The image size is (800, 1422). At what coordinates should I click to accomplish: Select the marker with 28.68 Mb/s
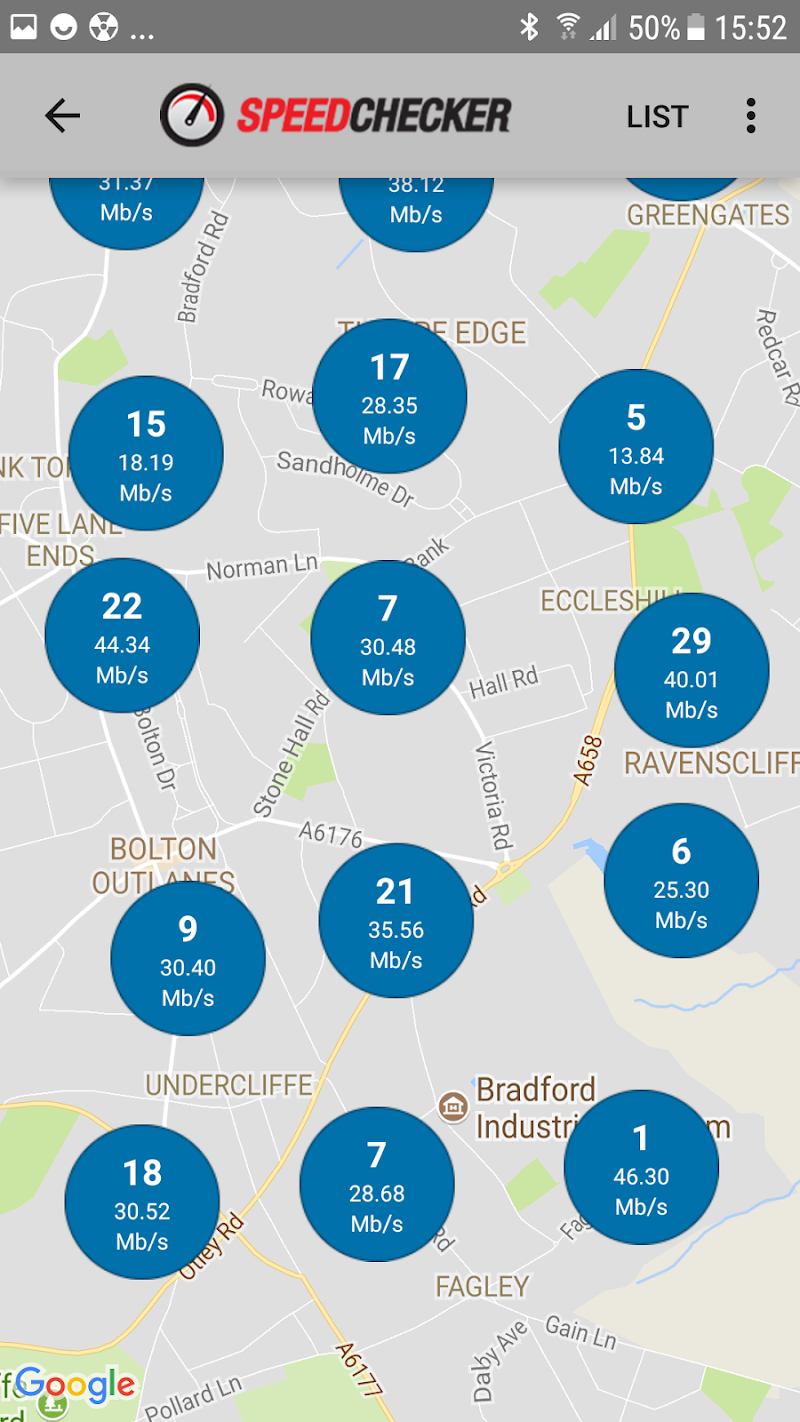[377, 1183]
